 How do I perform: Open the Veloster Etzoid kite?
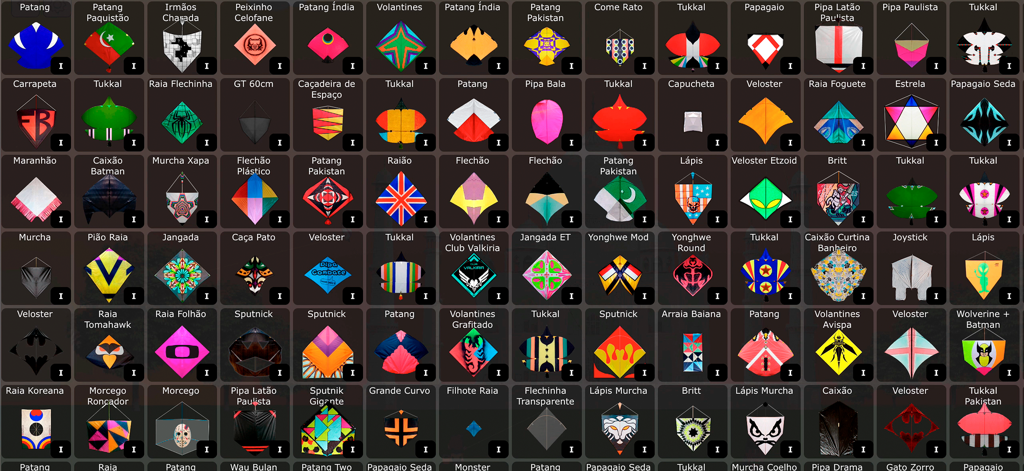[x=764, y=197]
